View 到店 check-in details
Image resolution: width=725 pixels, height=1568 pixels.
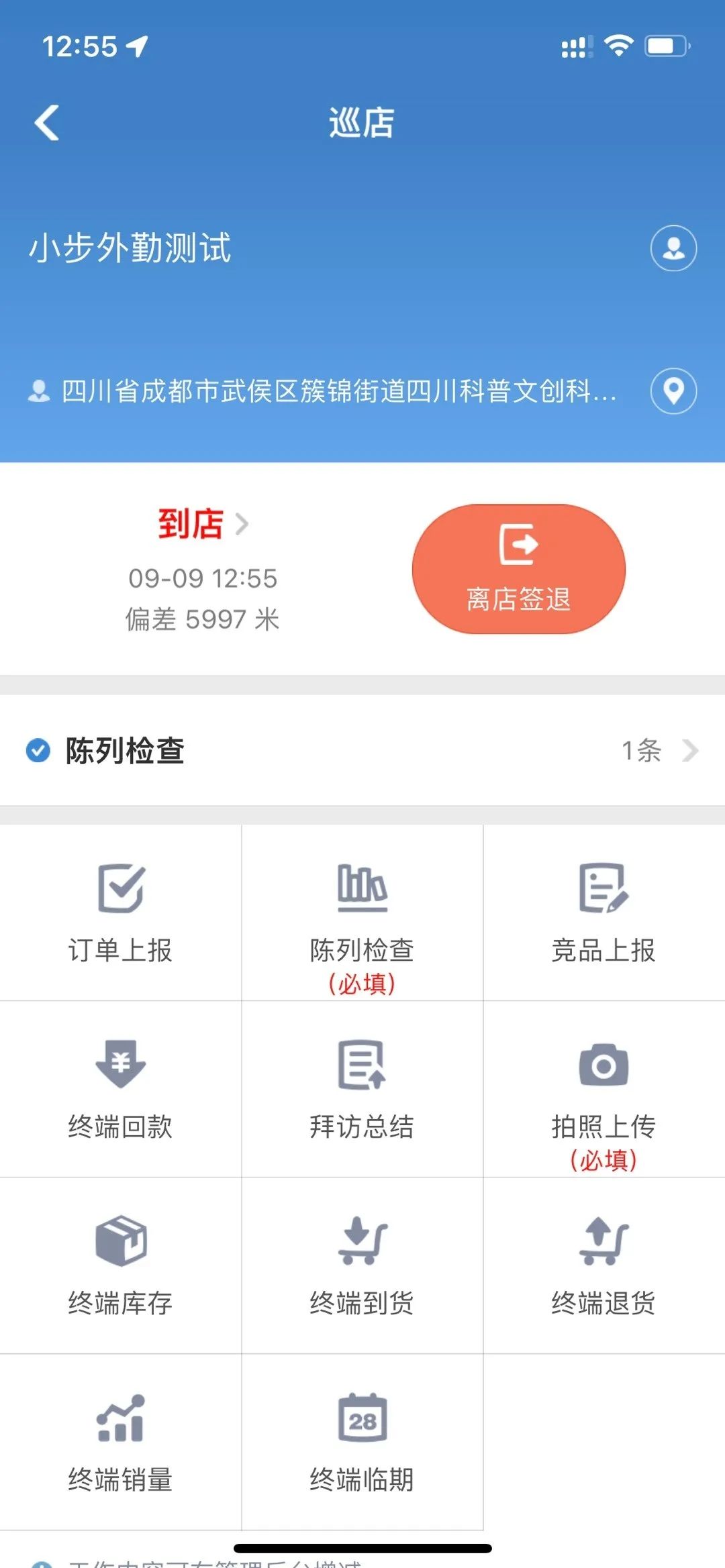point(203,524)
